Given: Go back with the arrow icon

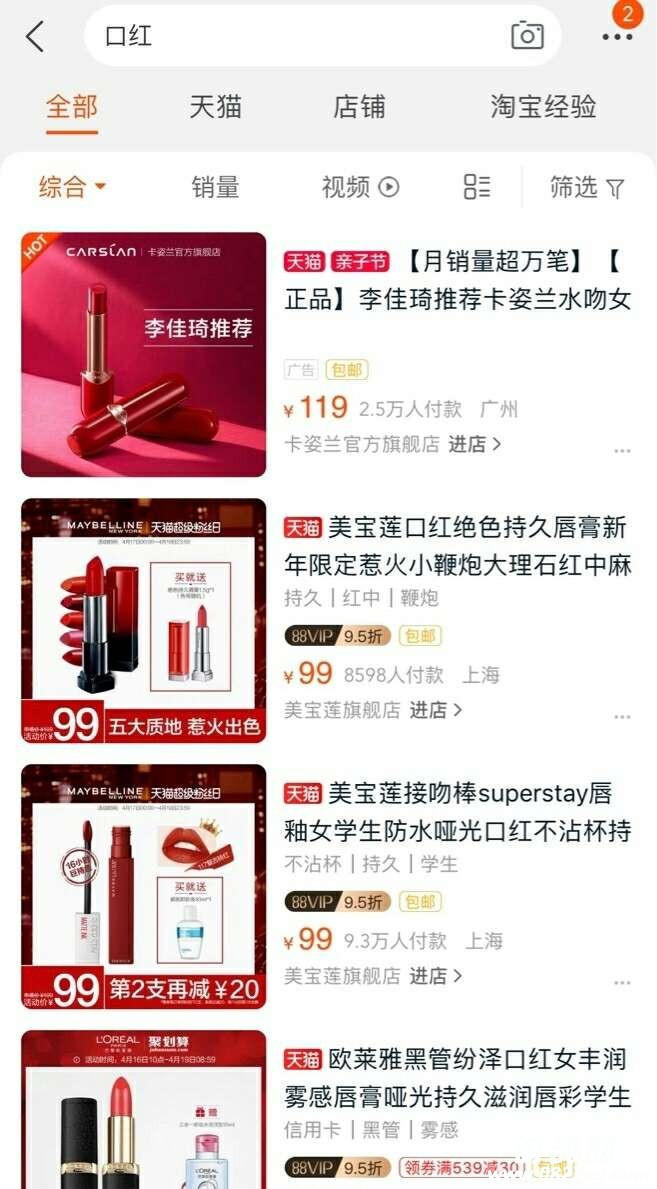Looking at the screenshot, I should pyautogui.click(x=36, y=37).
